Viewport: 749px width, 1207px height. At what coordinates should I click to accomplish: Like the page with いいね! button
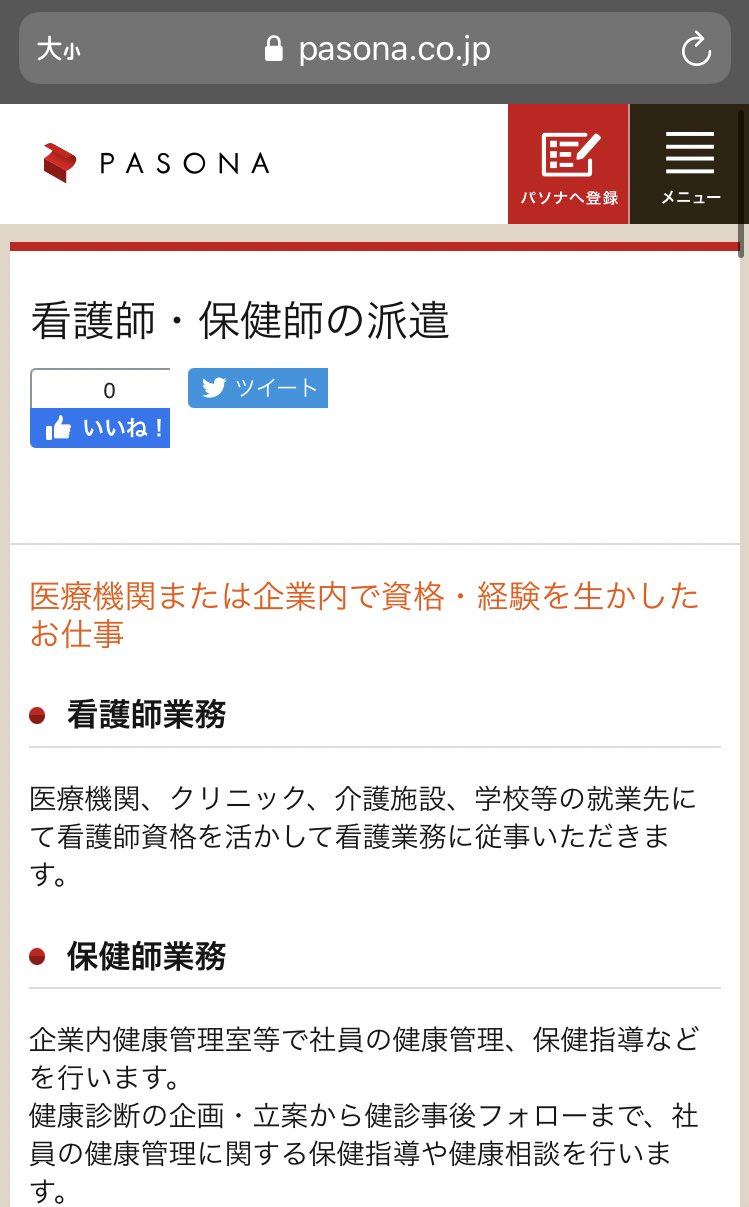click(x=100, y=428)
